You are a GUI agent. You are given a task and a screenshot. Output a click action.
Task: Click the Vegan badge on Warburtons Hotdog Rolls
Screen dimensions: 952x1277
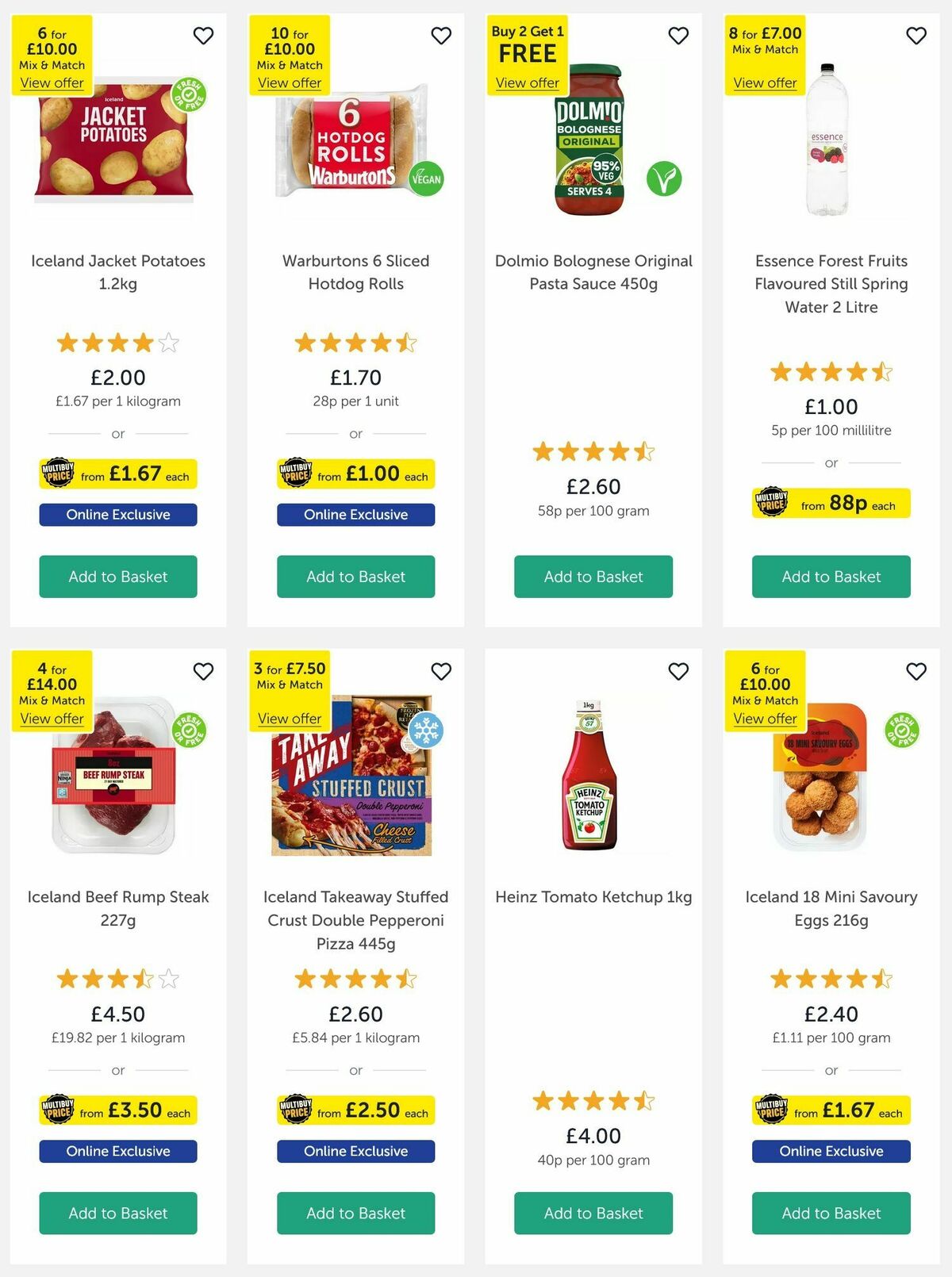pos(427,179)
